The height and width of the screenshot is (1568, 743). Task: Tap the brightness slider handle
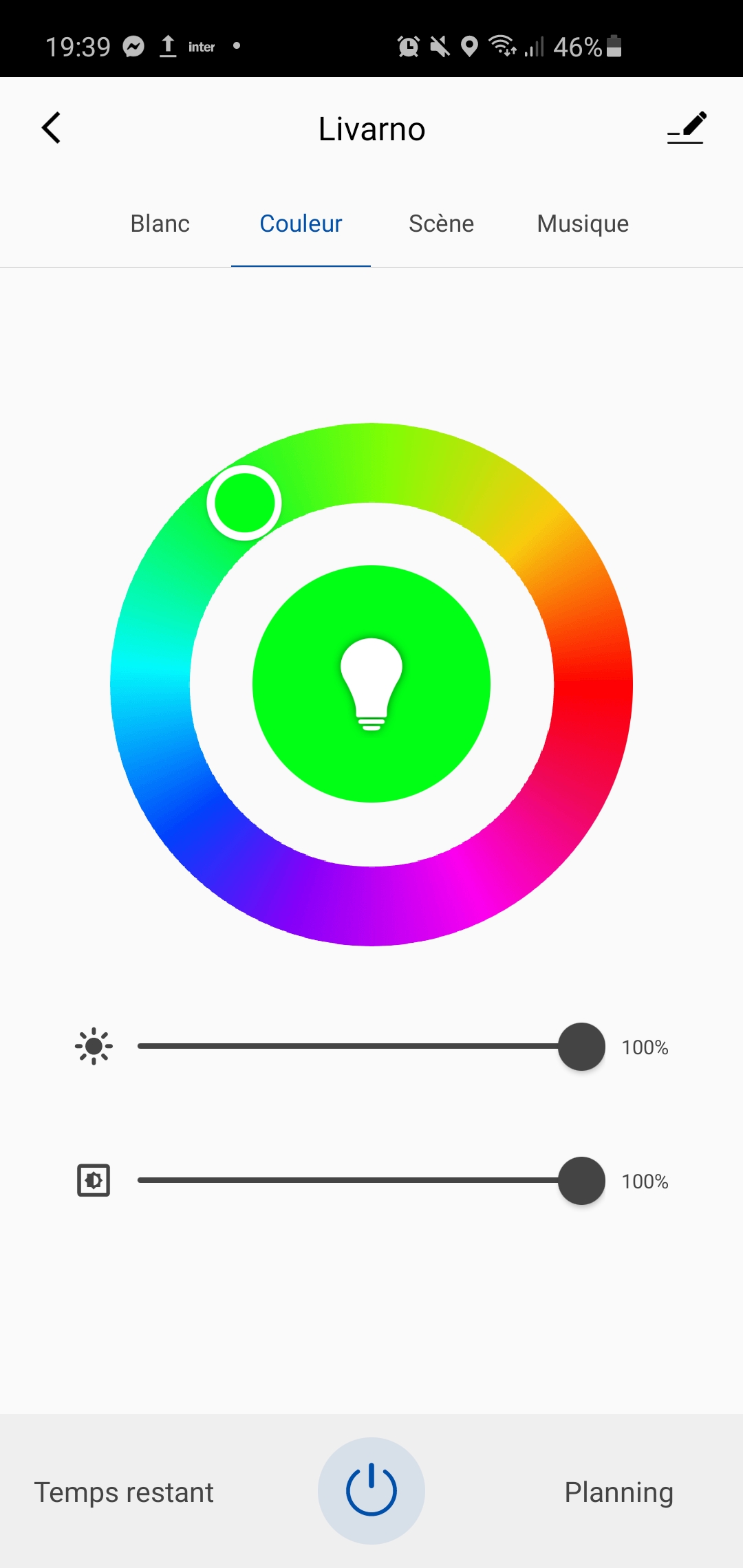[581, 1047]
